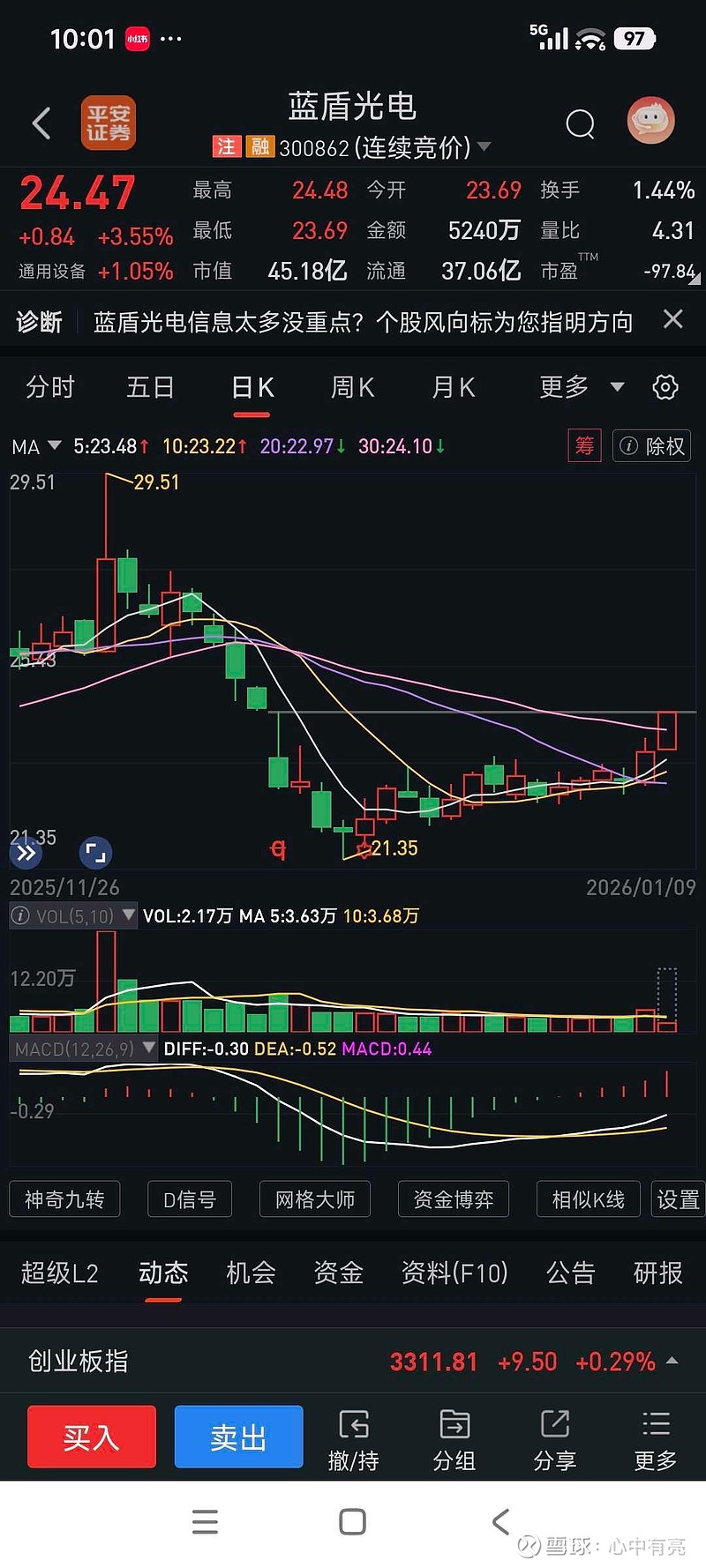Viewport: 706px width, 1568px height.
Task: Share the stock via the 分享 icon
Action: [555, 1437]
